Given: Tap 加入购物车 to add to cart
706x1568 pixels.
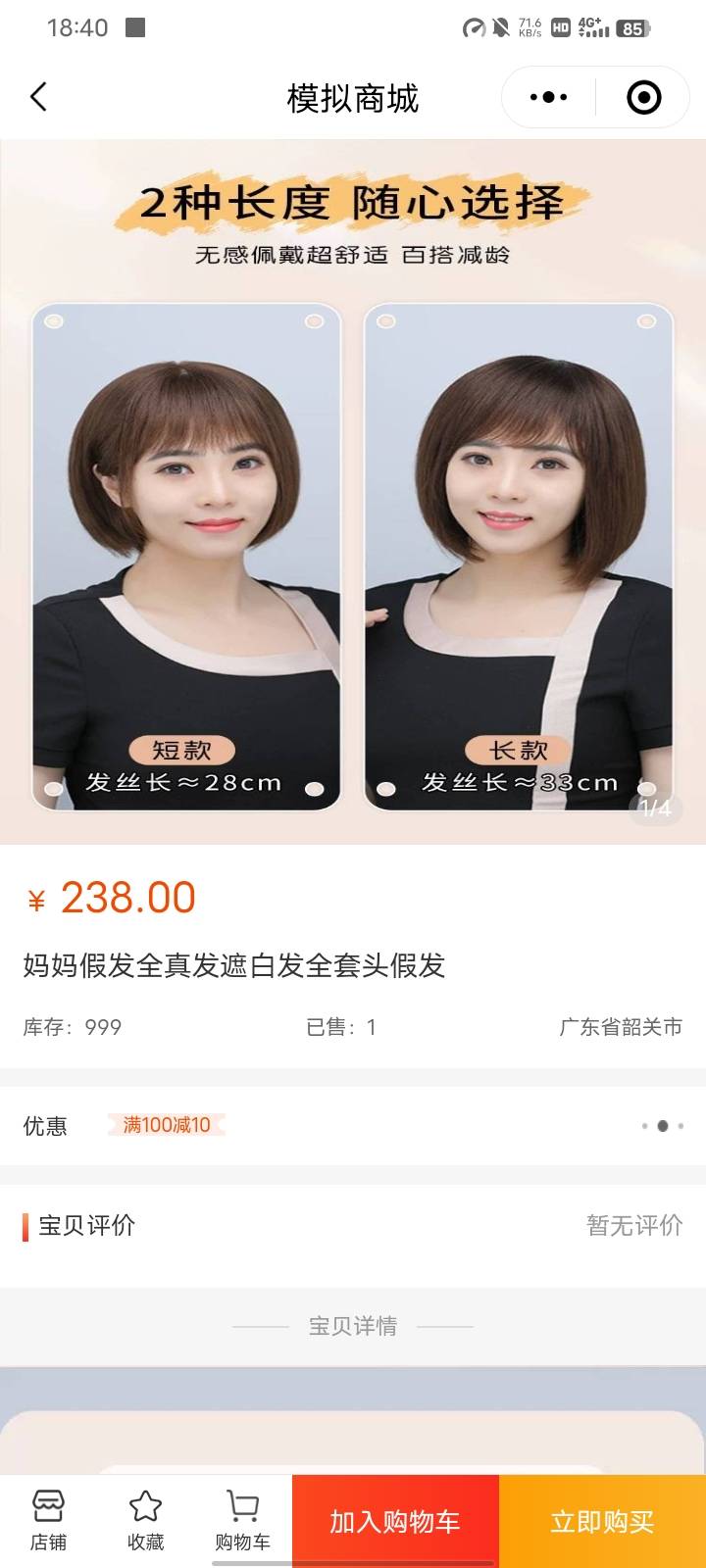Looking at the screenshot, I should click(395, 1521).
